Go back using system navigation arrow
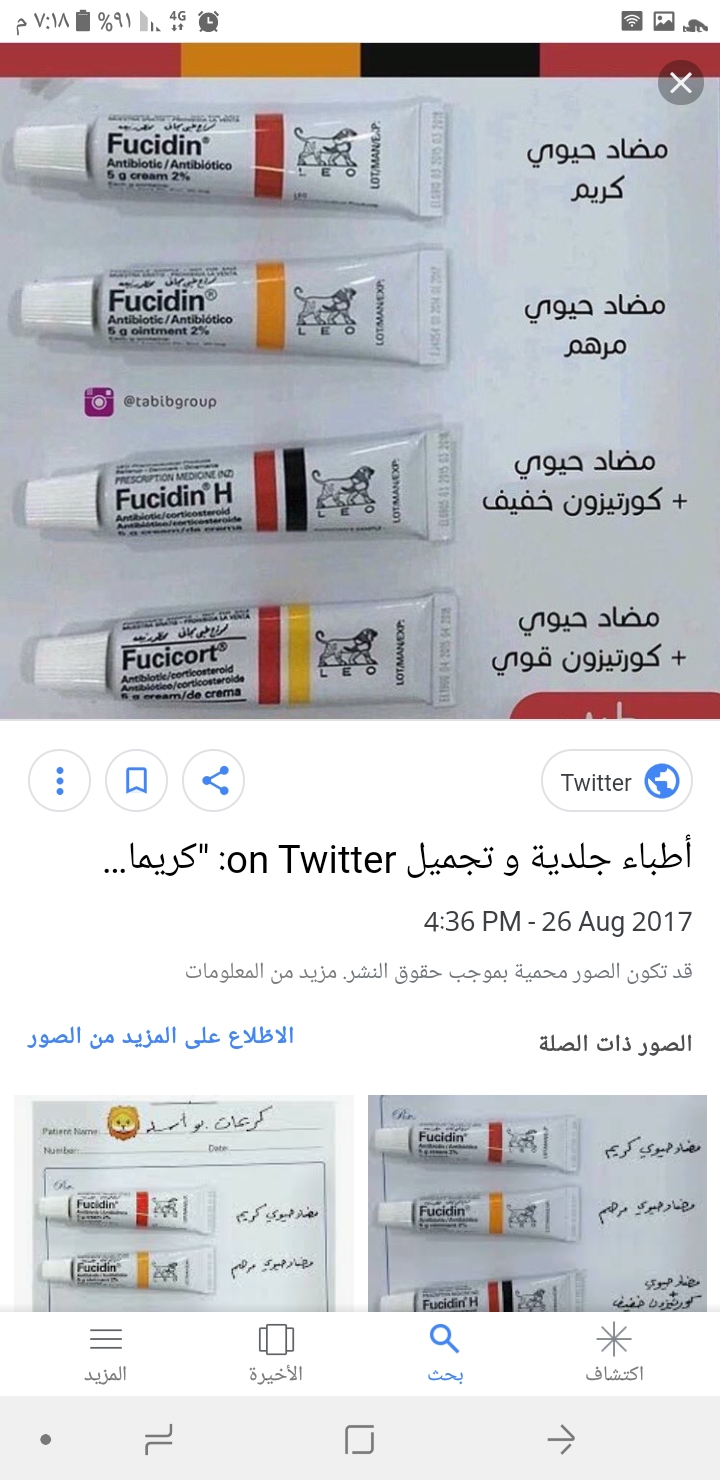Viewport: 720px width, 1480px height. [561, 1440]
